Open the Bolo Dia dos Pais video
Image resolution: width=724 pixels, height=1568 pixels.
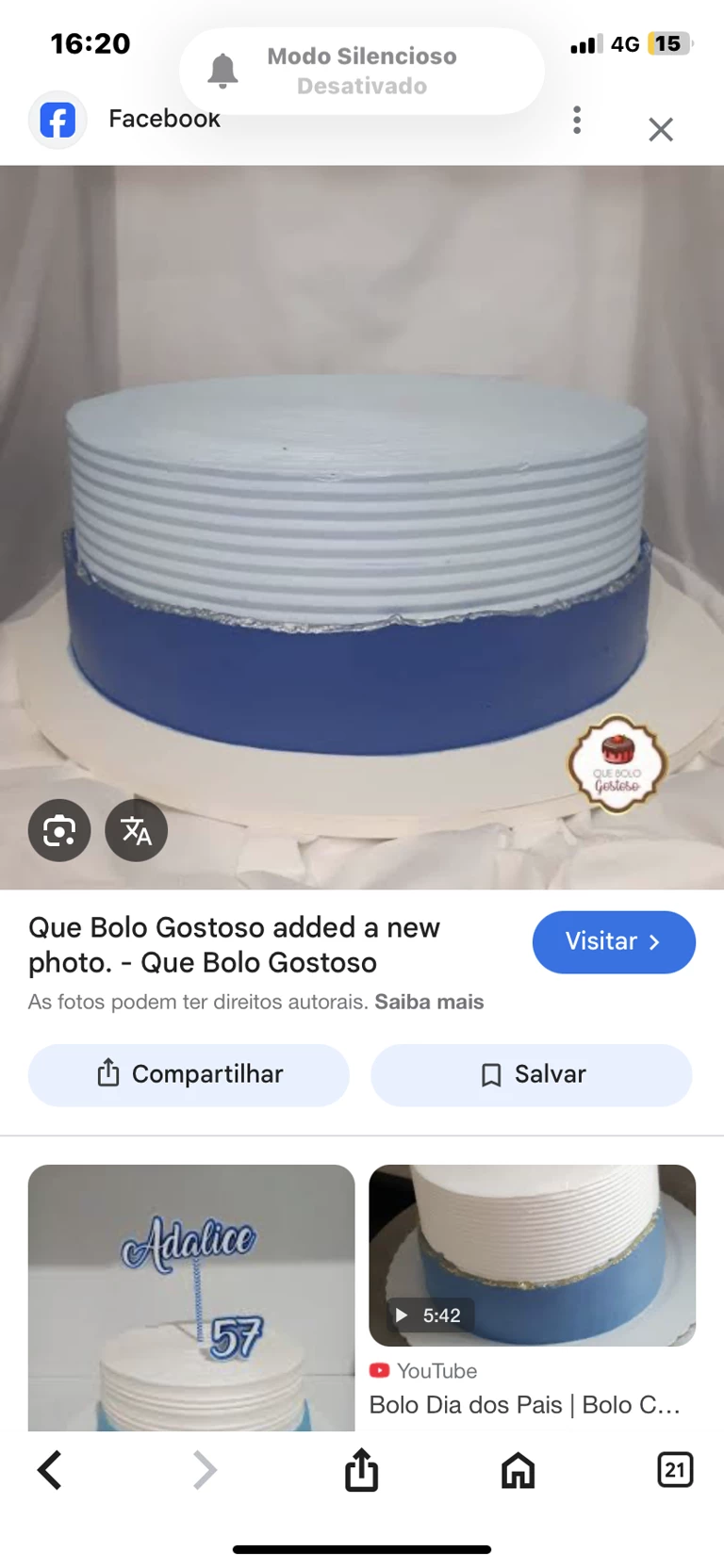tap(532, 1255)
